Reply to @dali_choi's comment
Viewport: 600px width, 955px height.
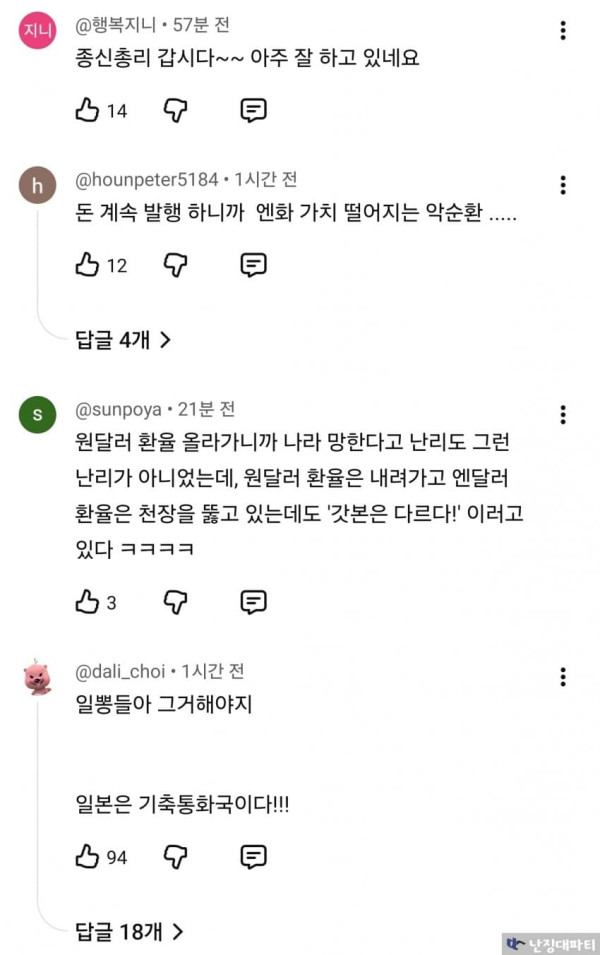253,856
